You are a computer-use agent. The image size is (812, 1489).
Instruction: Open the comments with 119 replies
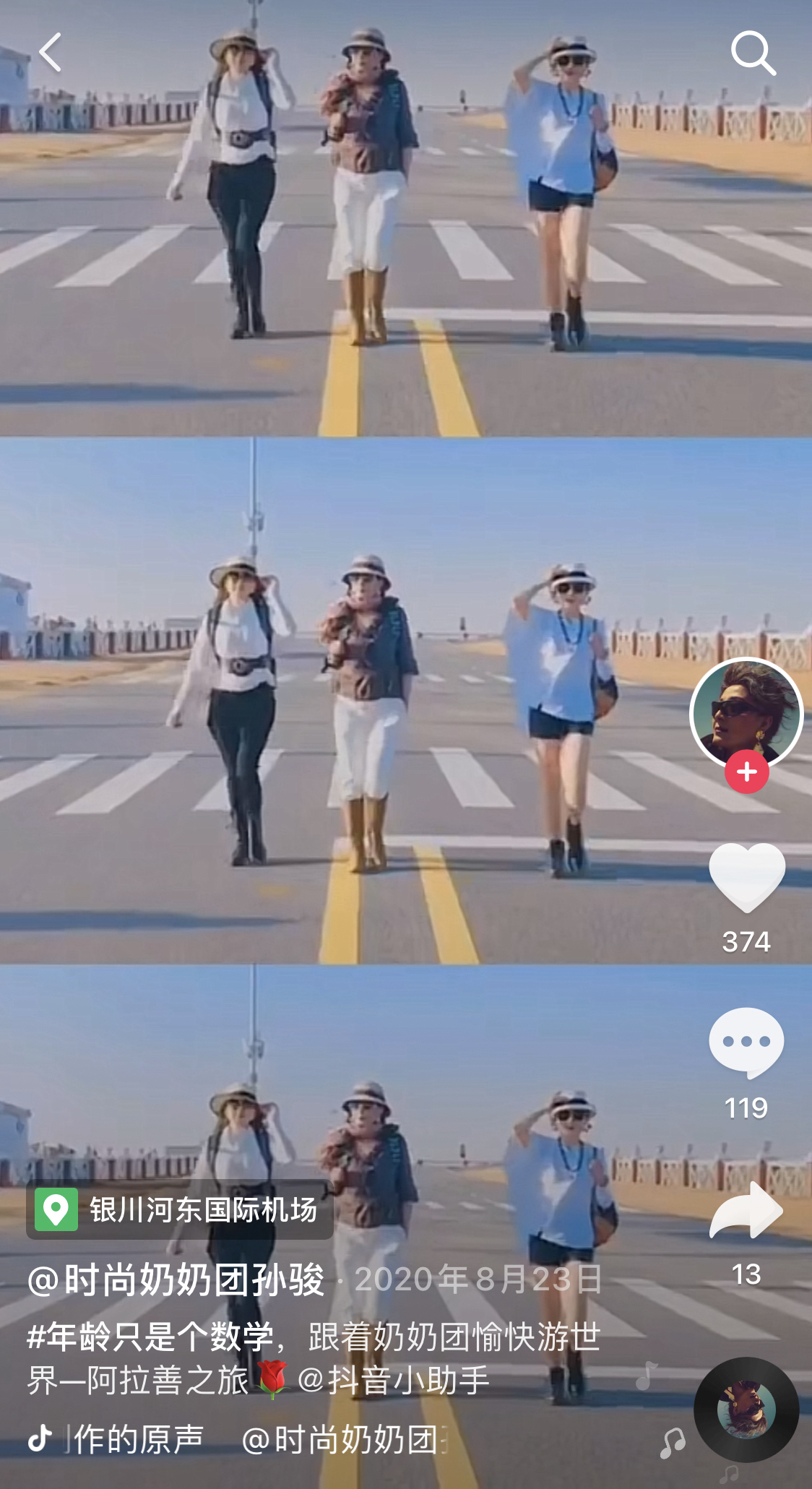coord(746,1043)
